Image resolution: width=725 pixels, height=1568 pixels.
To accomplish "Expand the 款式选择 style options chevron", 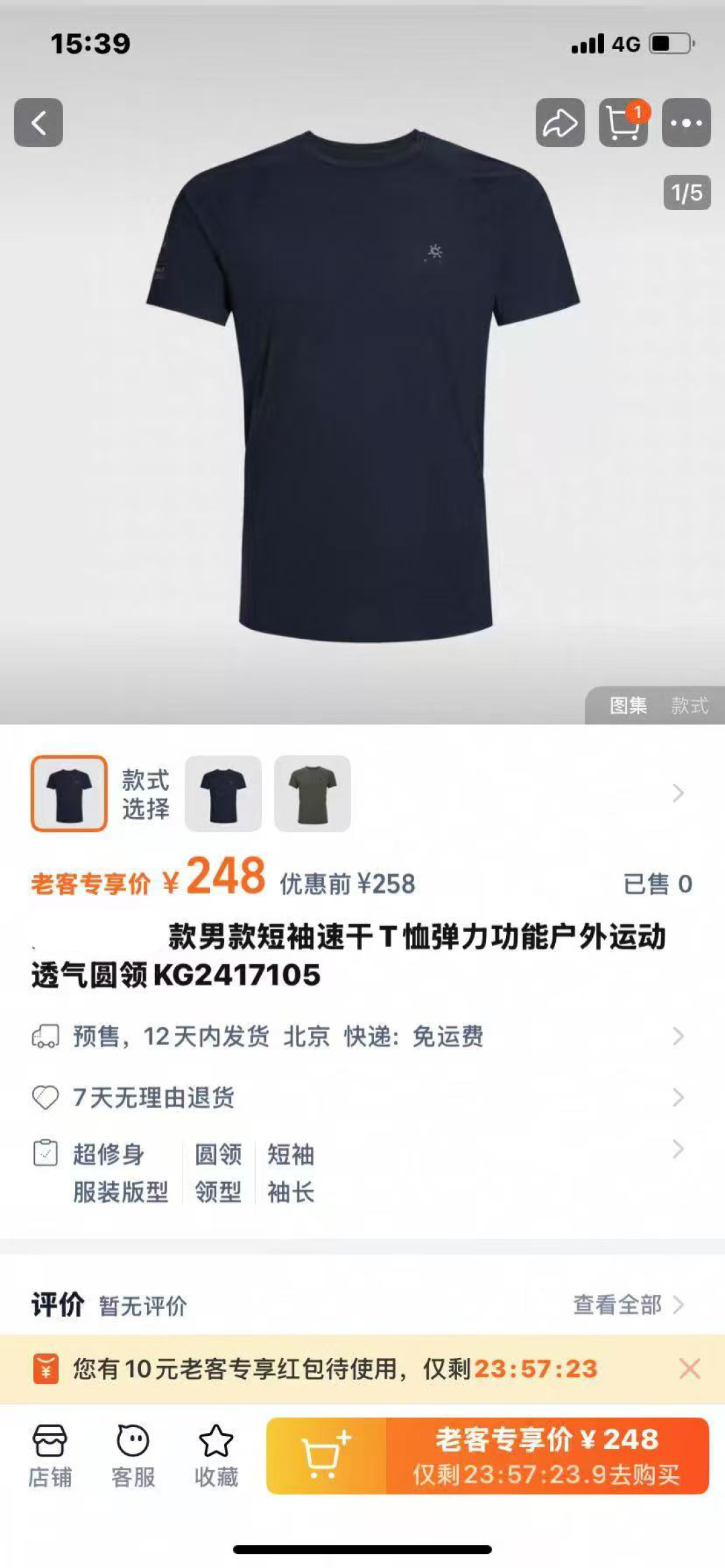I will coord(678,793).
